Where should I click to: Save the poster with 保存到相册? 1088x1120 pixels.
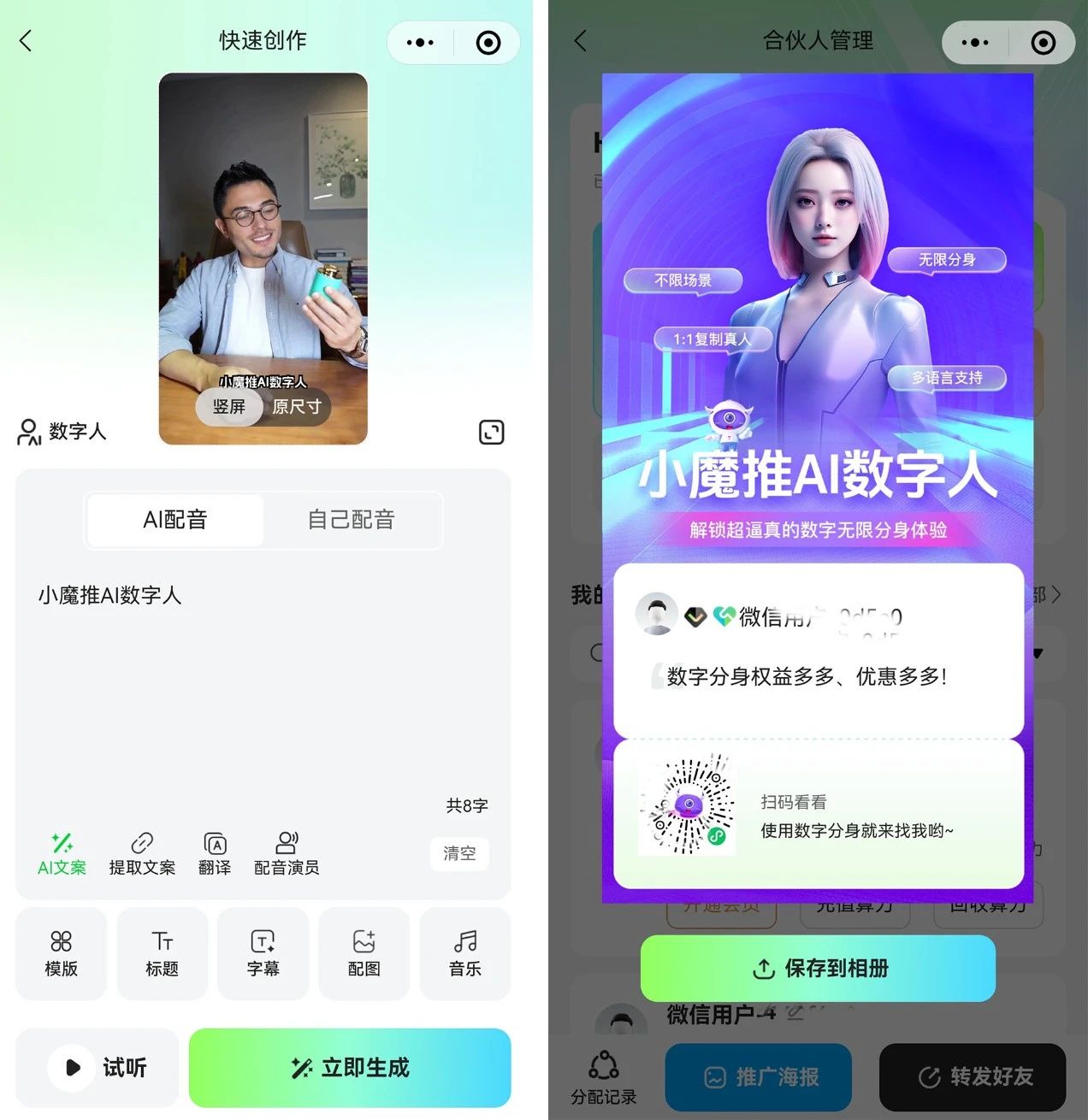click(818, 968)
